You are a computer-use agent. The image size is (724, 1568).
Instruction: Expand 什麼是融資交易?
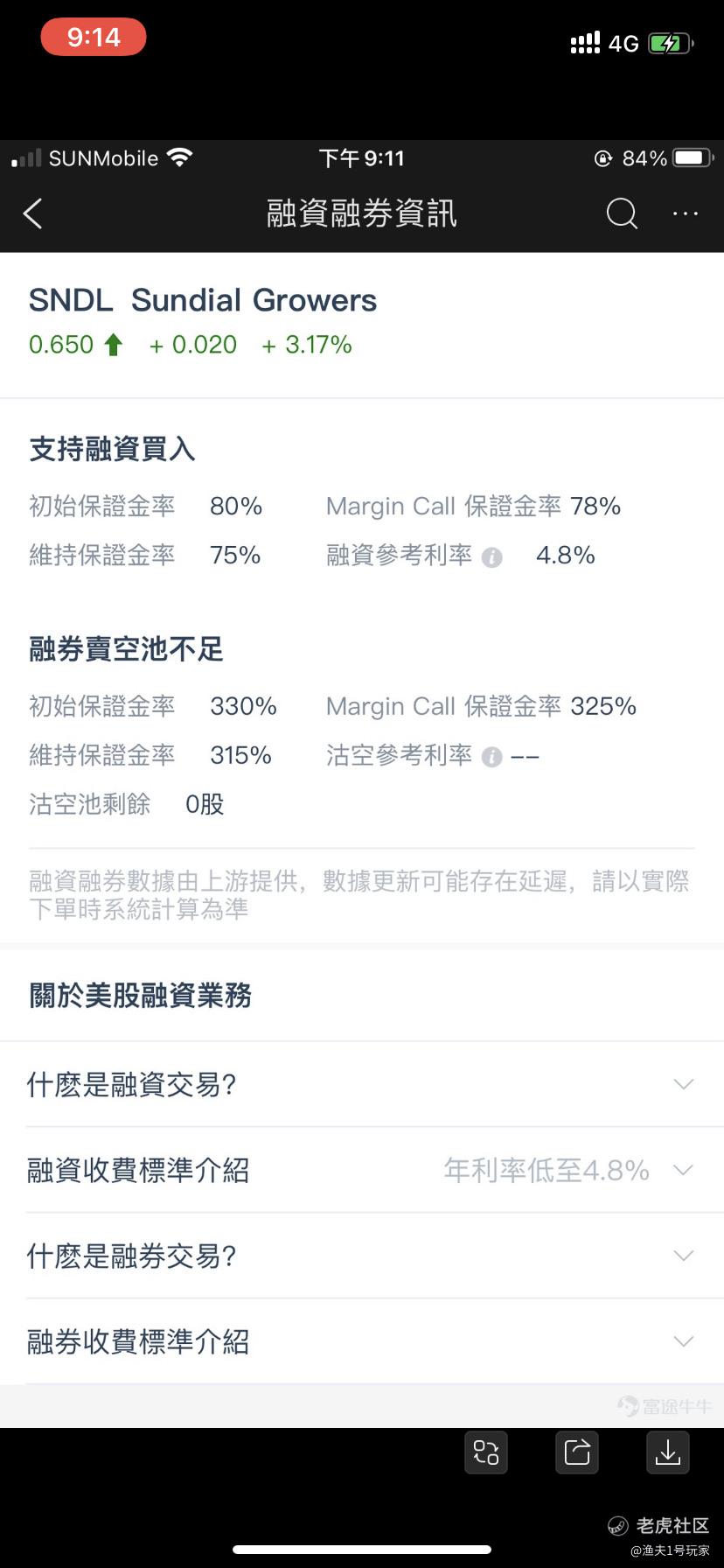click(362, 1084)
